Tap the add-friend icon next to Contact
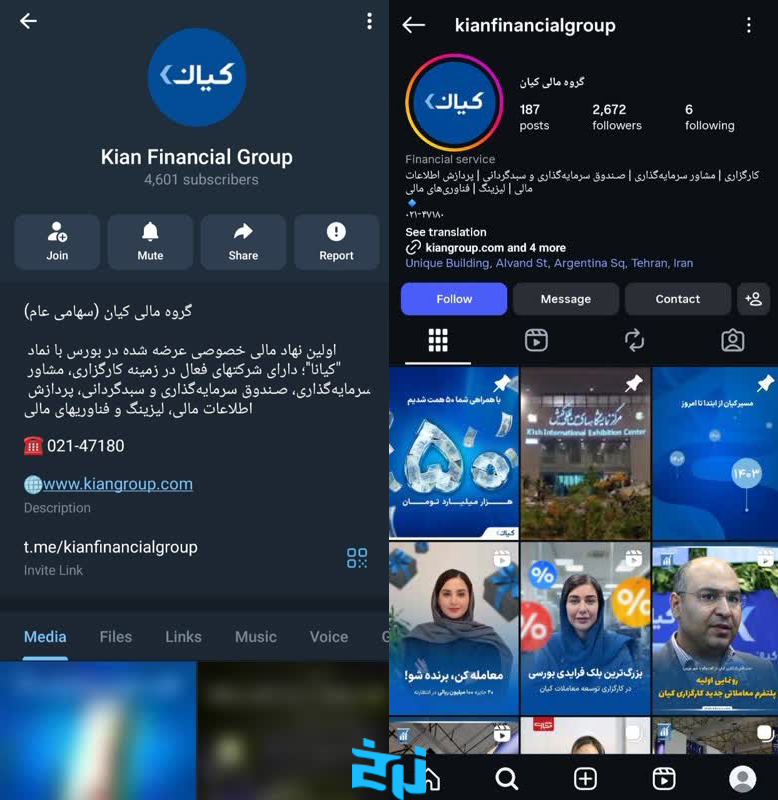The width and height of the screenshot is (778, 800). click(755, 299)
